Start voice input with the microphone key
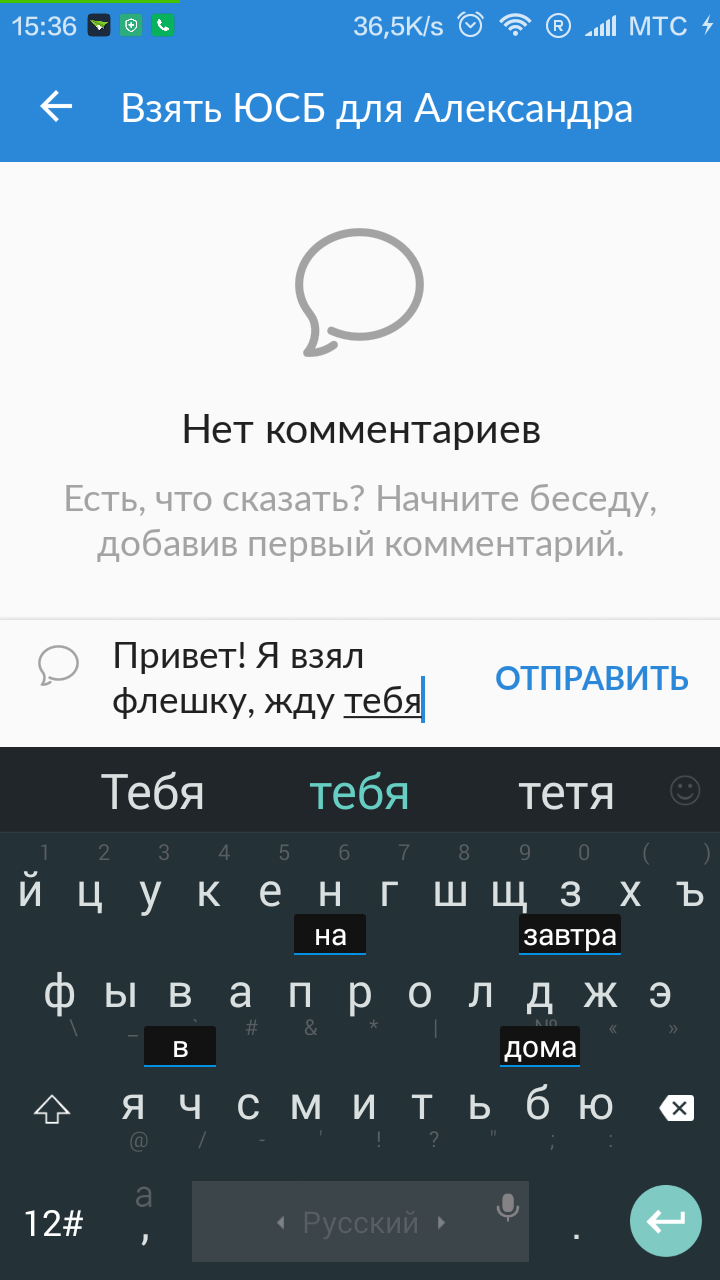 509,1208
